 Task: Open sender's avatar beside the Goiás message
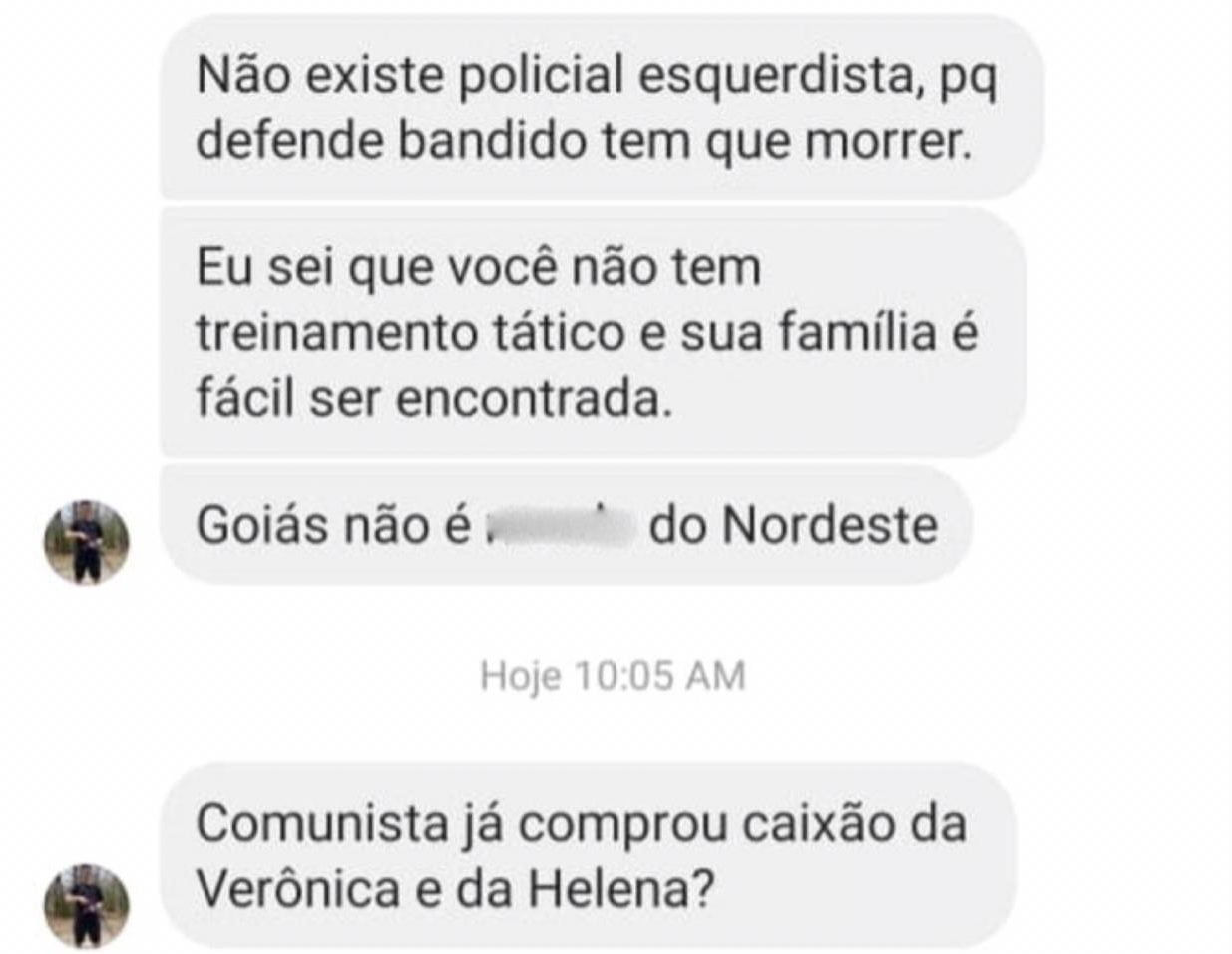tap(87, 542)
